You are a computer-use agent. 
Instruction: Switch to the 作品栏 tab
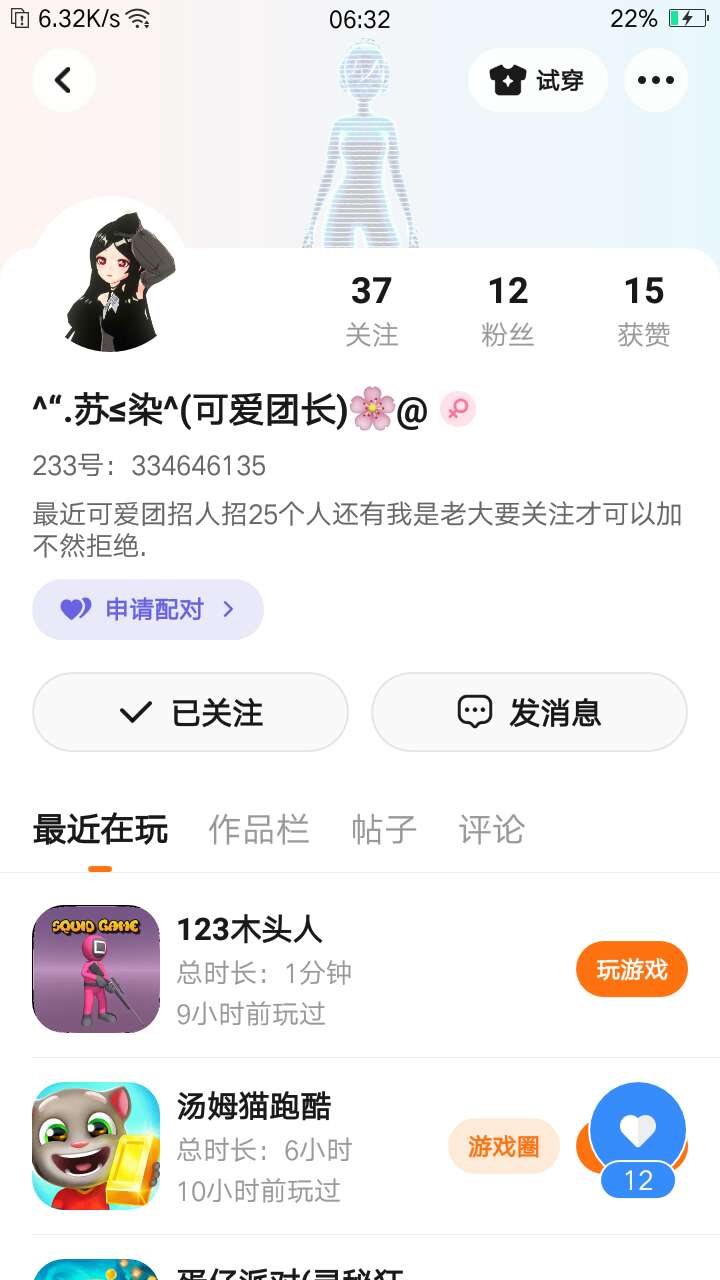click(259, 830)
